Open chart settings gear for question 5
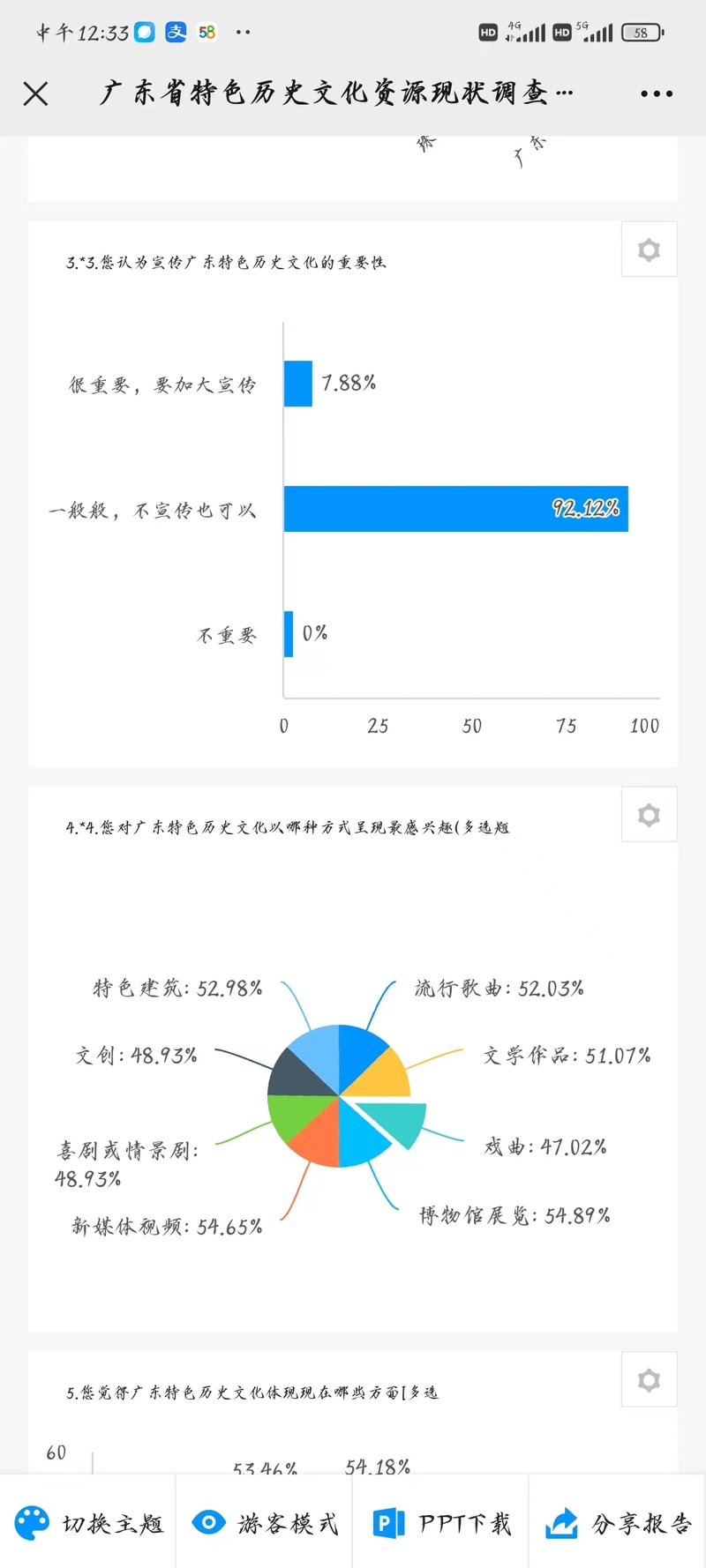706x1568 pixels. (x=649, y=1379)
